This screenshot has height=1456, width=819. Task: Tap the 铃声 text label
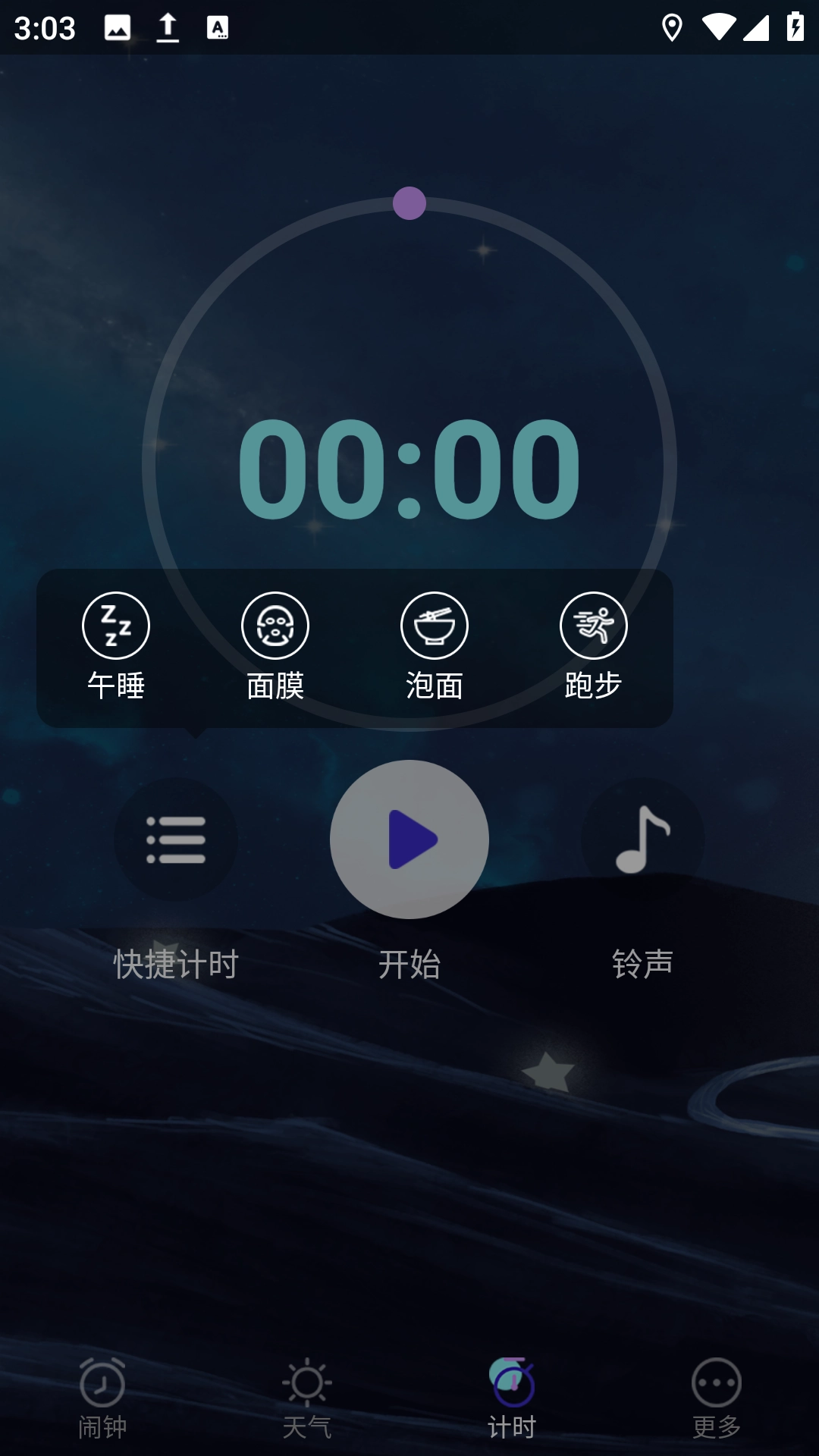[642, 965]
